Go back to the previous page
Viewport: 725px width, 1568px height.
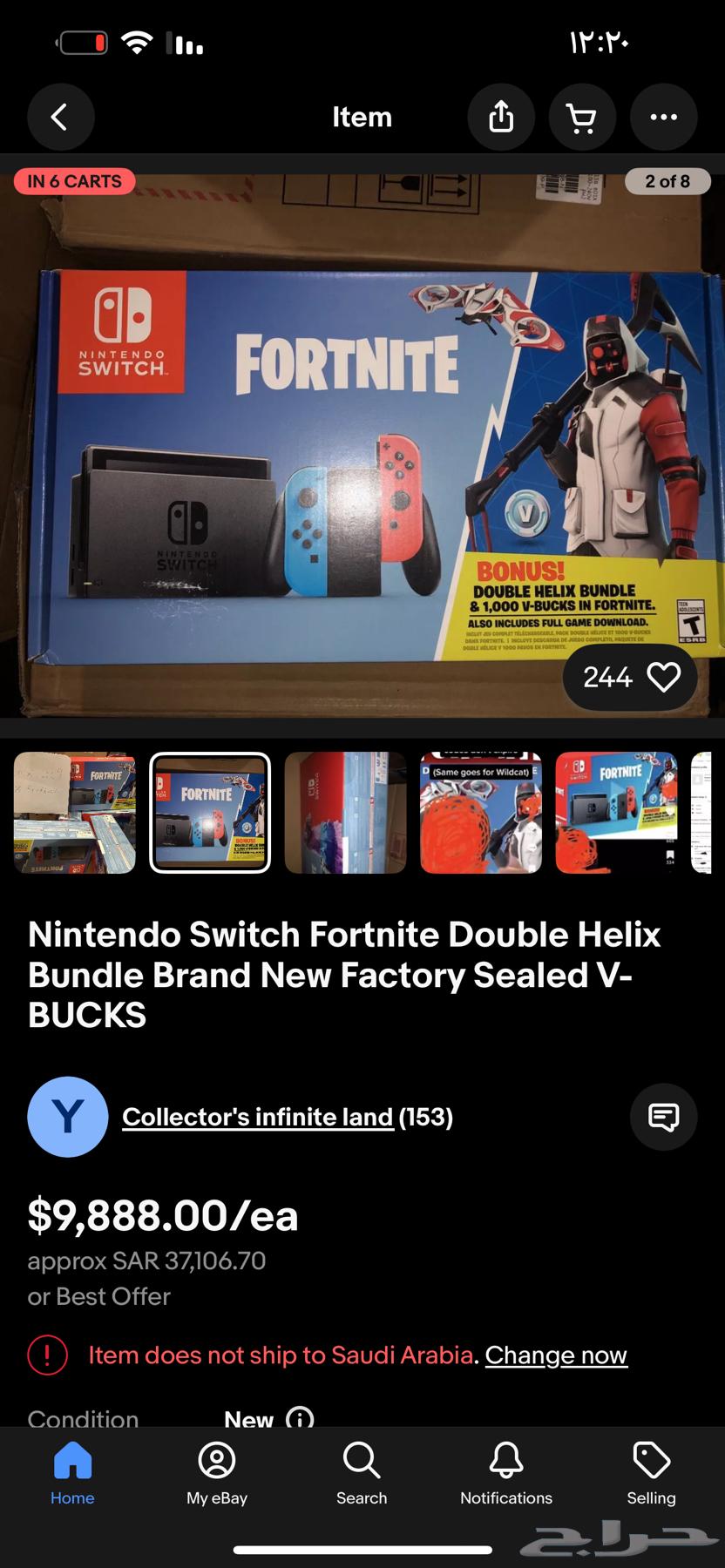(60, 117)
